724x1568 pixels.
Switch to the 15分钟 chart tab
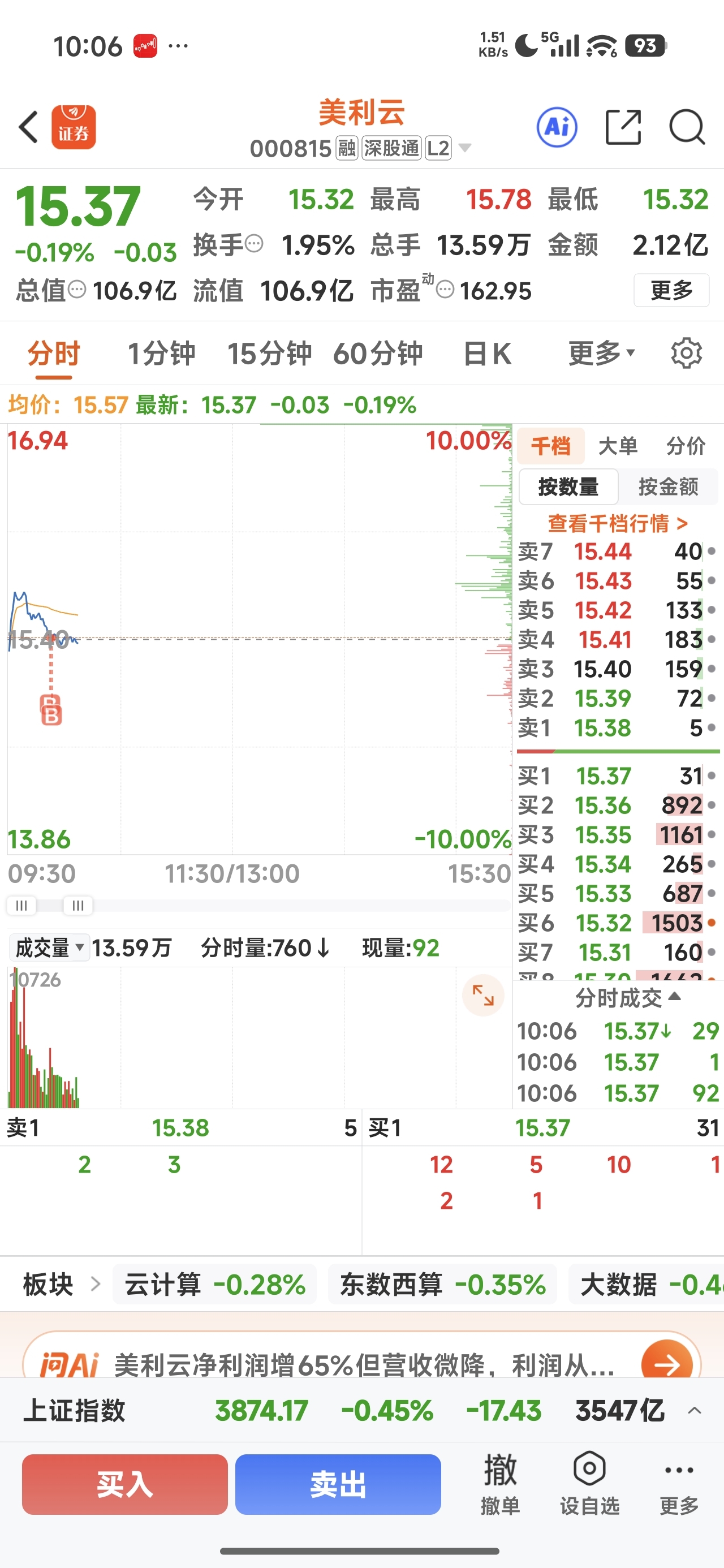click(270, 354)
